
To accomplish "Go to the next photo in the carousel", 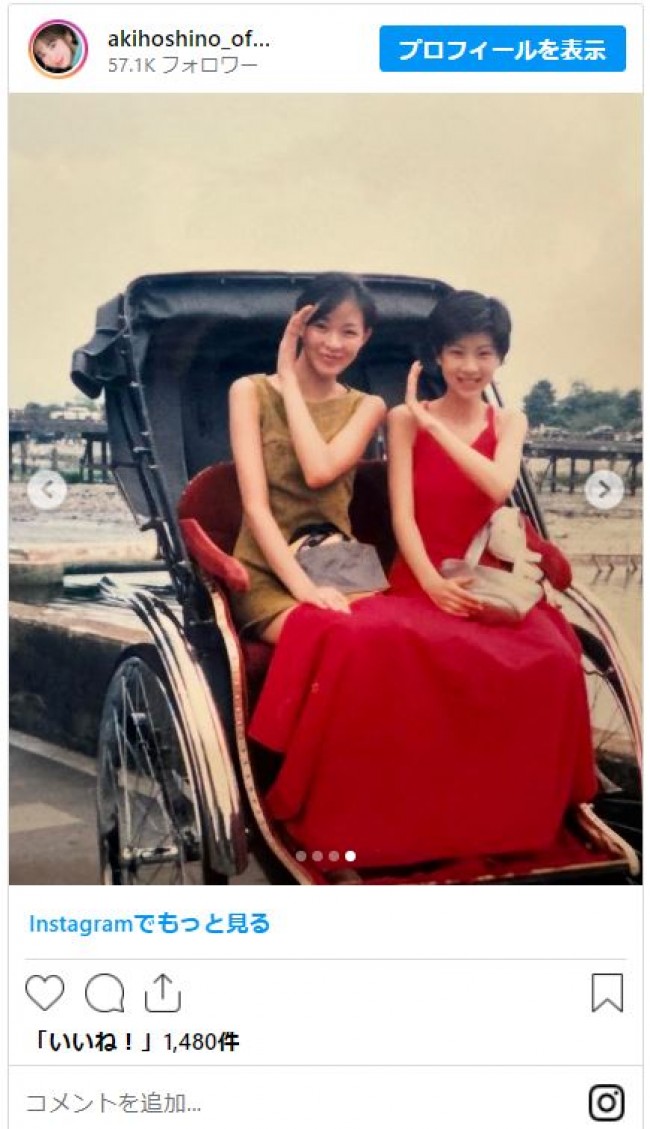I will tap(603, 490).
